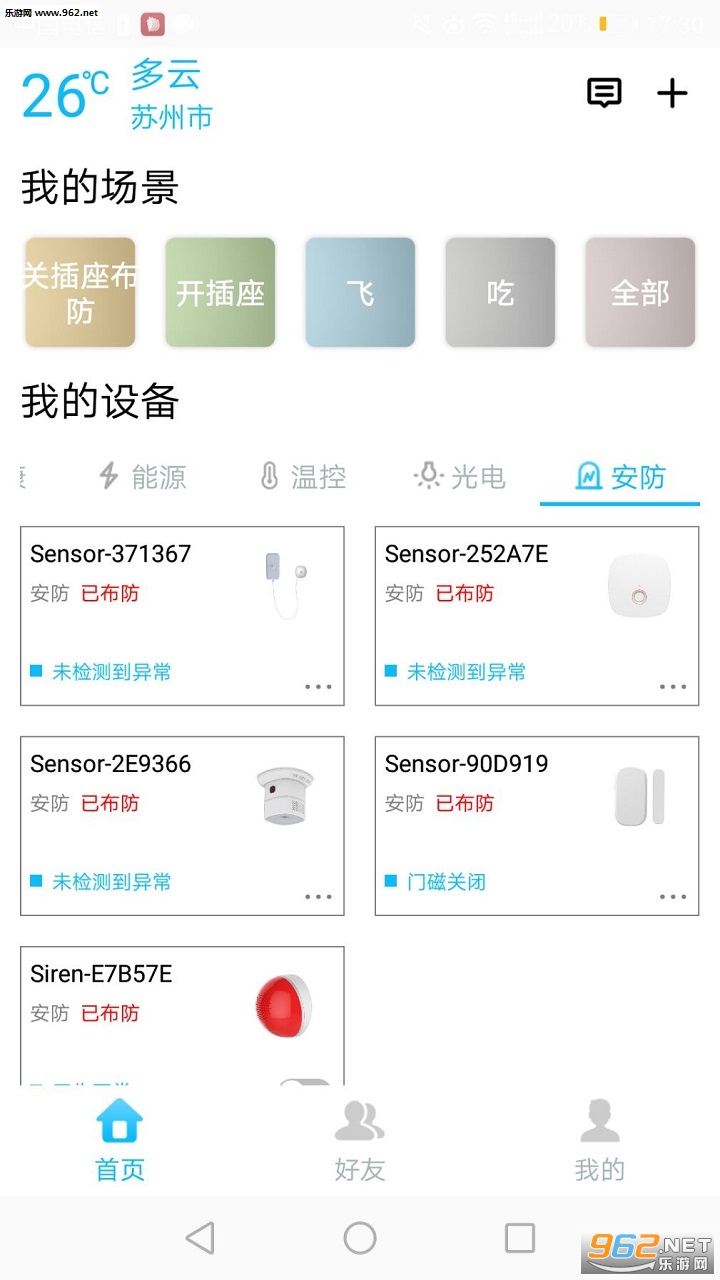Tap the system back button
This screenshot has width=720, height=1280.
tap(200, 1238)
